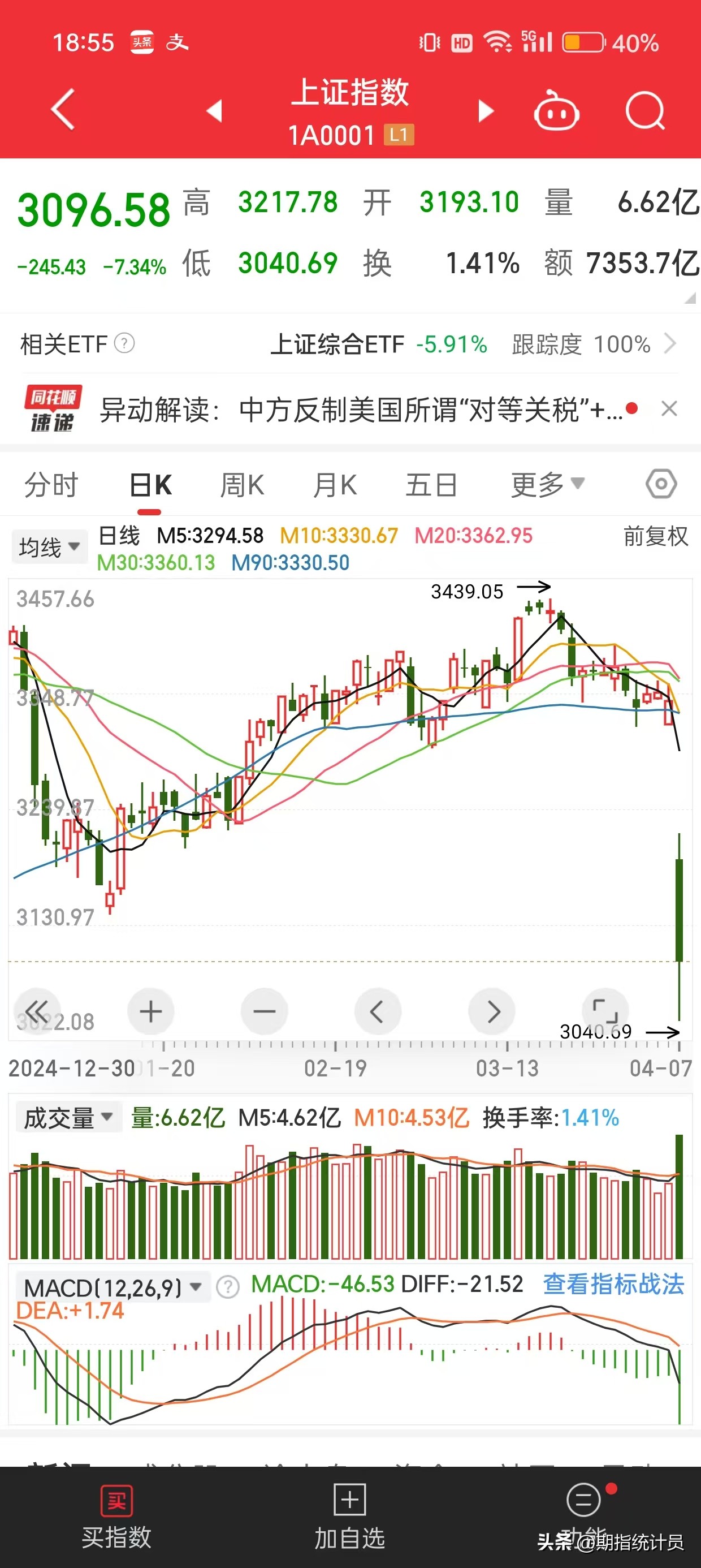Switch to the 周K tab
Screen dimensions: 701x1568
click(x=241, y=484)
